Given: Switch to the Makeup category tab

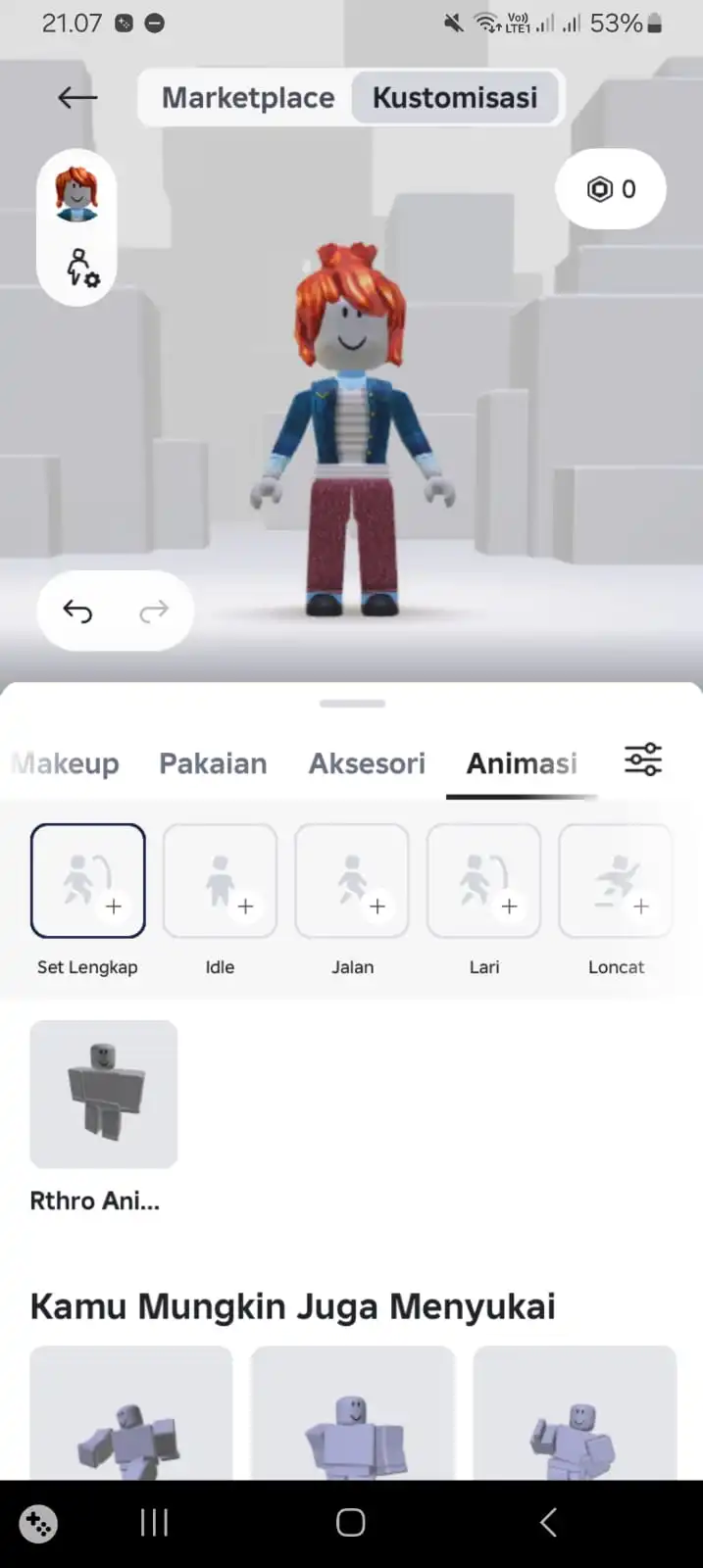Looking at the screenshot, I should coord(67,763).
